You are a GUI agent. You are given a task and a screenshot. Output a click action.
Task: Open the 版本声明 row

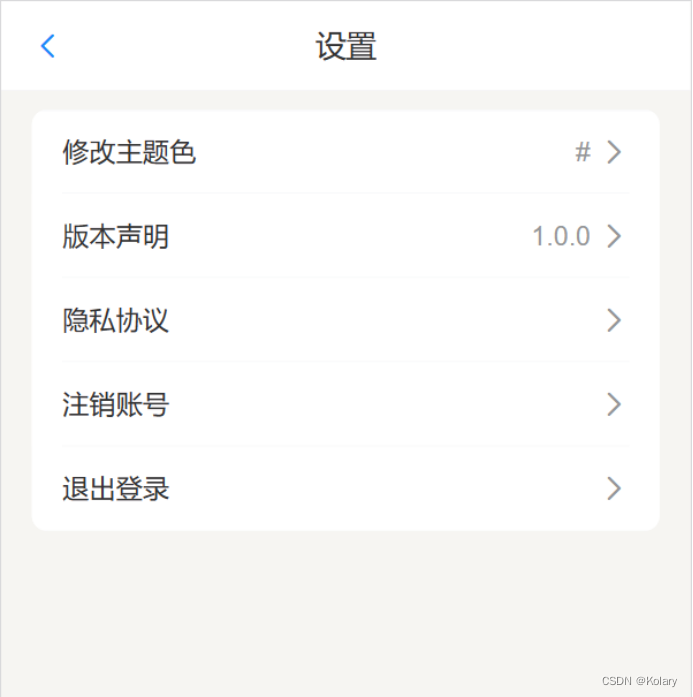[345, 236]
